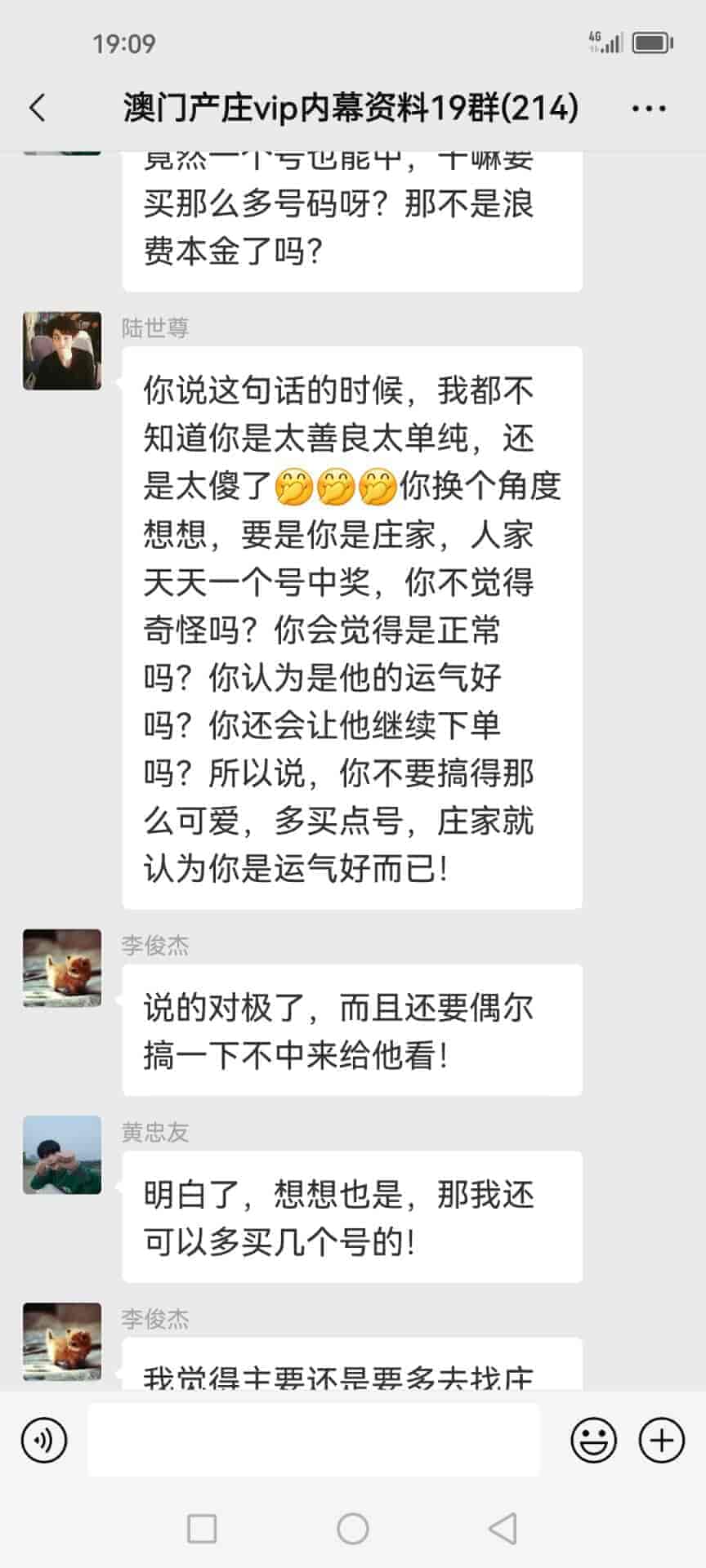
Task: Open 李俊杰's avatar beside 说的对极了 message
Action: click(62, 968)
